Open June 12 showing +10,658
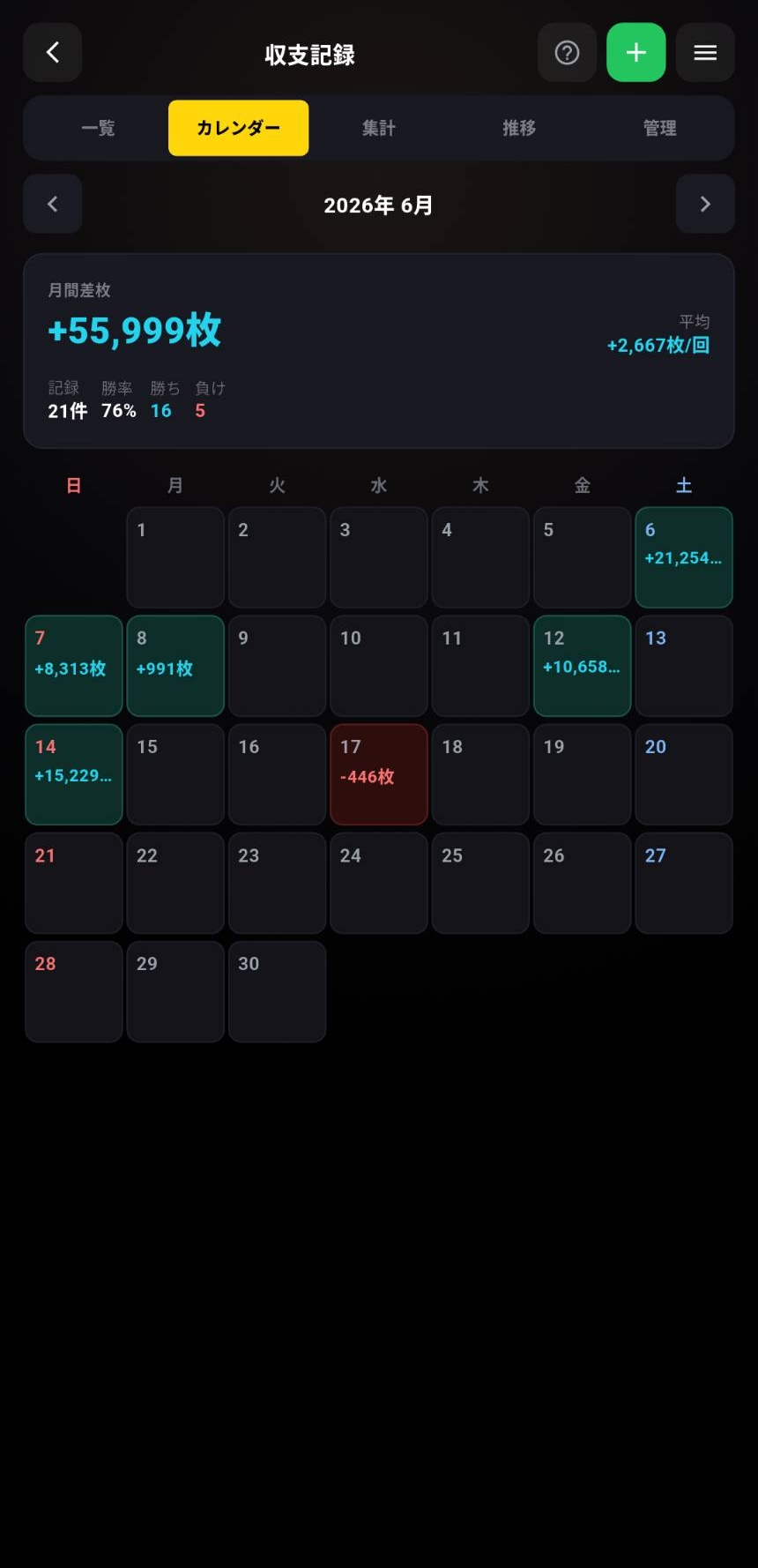Image resolution: width=758 pixels, height=1568 pixels. coord(583,666)
